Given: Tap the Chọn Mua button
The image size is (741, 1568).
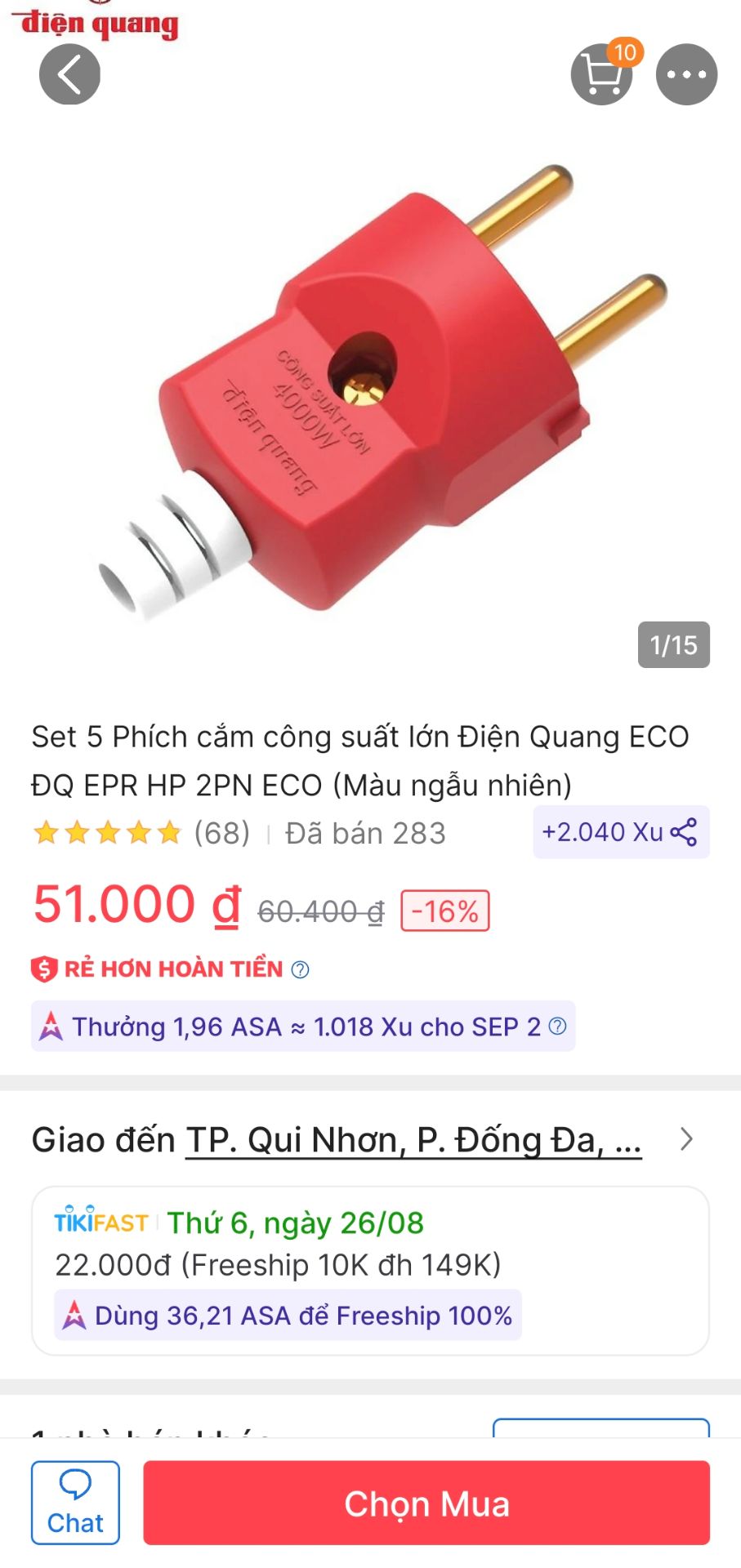Looking at the screenshot, I should [x=428, y=1503].
